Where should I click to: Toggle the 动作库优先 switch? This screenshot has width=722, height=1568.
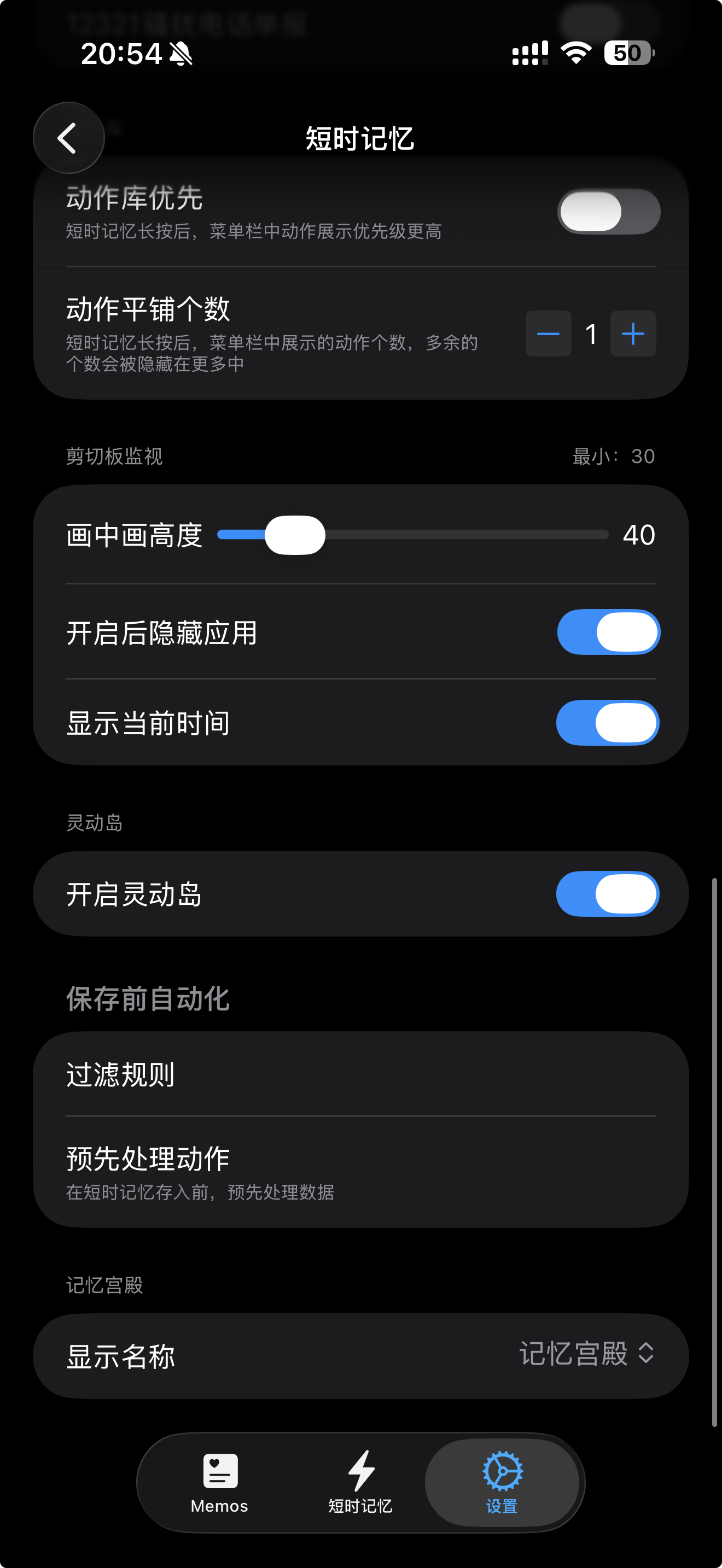608,212
